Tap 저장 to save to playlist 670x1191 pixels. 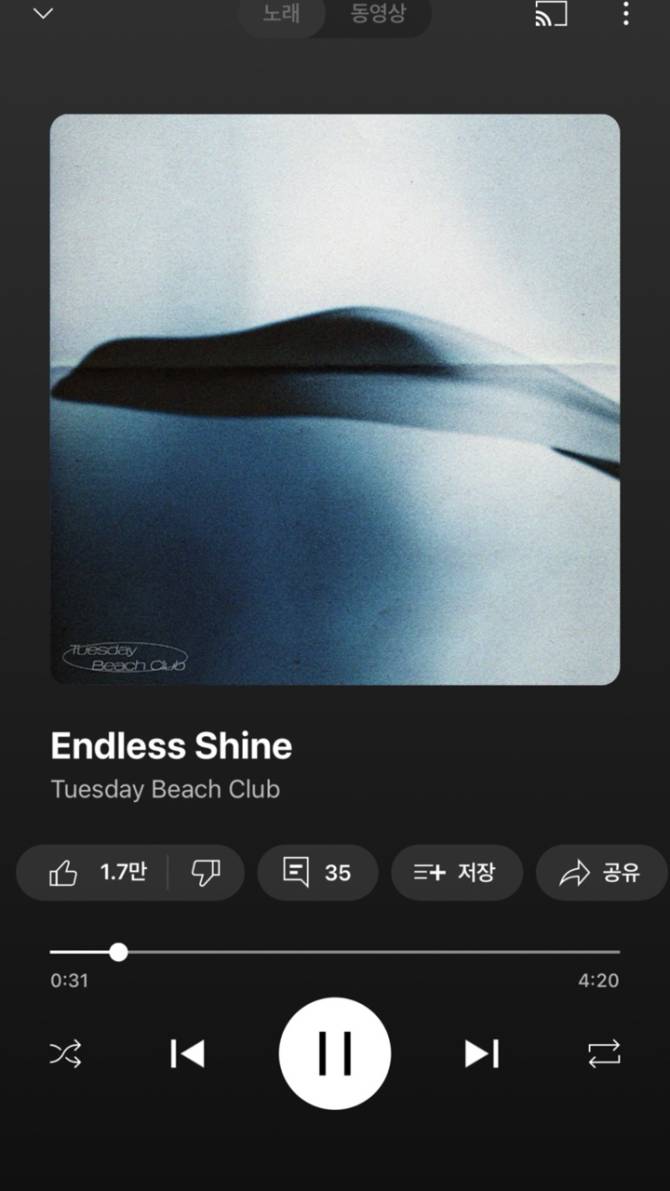click(x=454, y=873)
